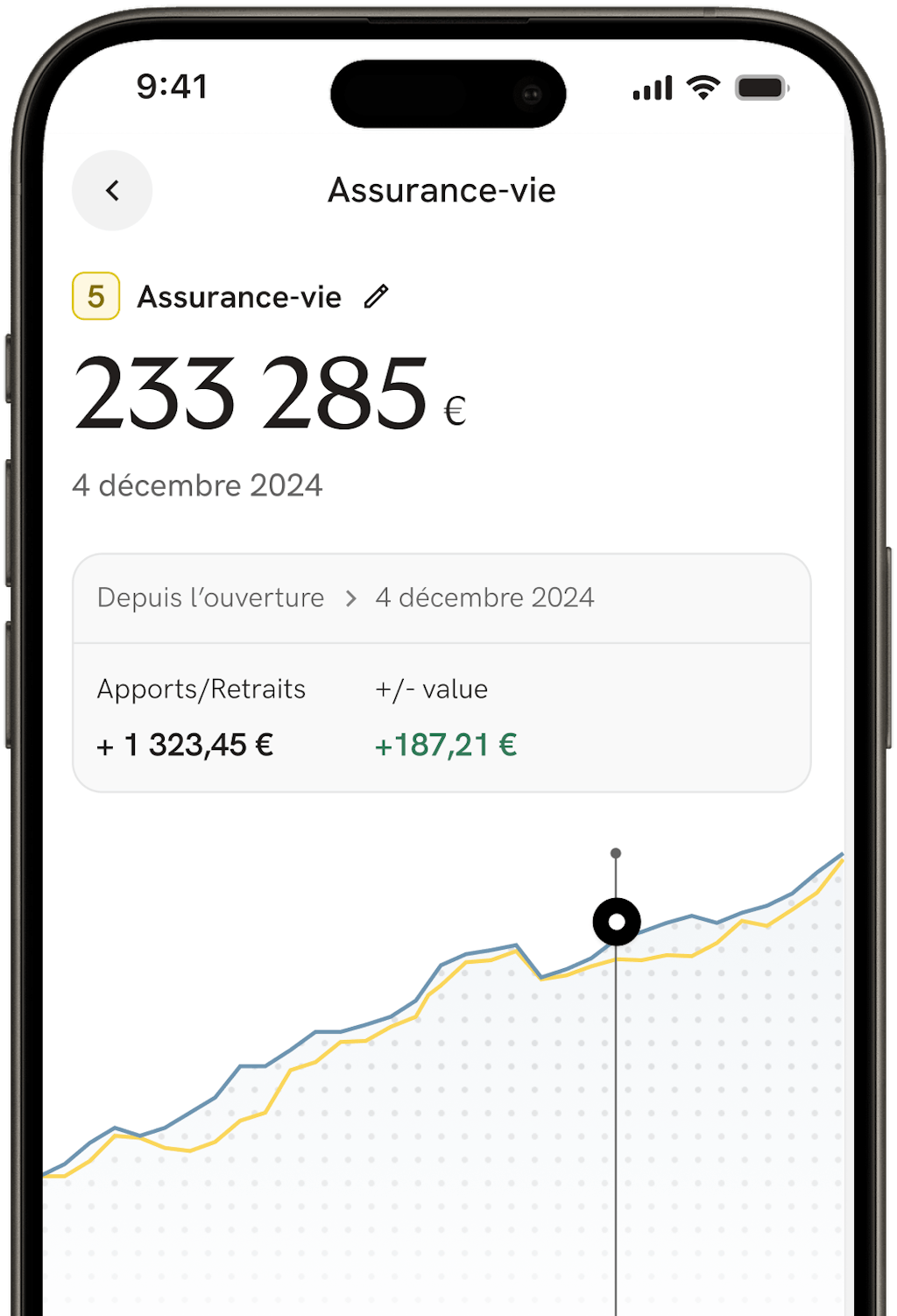
Task: Tap the "9:41" clock in the status bar
Action: pos(172,87)
